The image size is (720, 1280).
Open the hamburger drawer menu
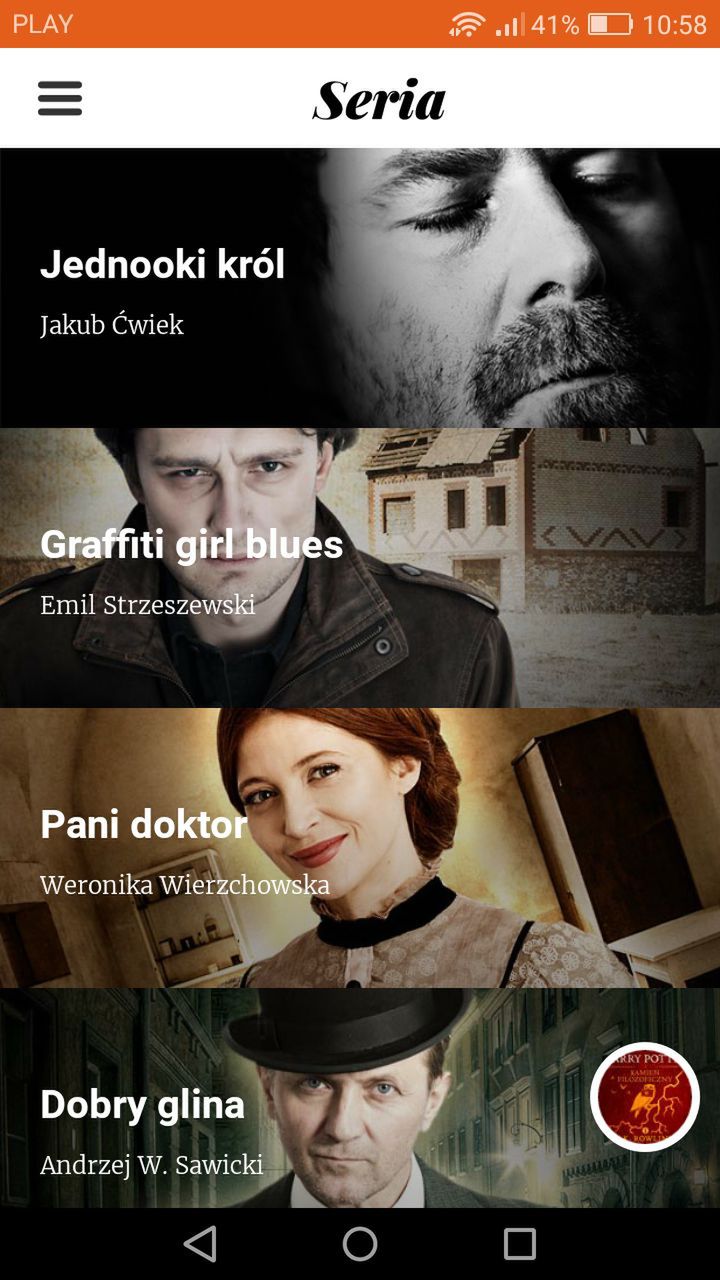click(x=60, y=98)
